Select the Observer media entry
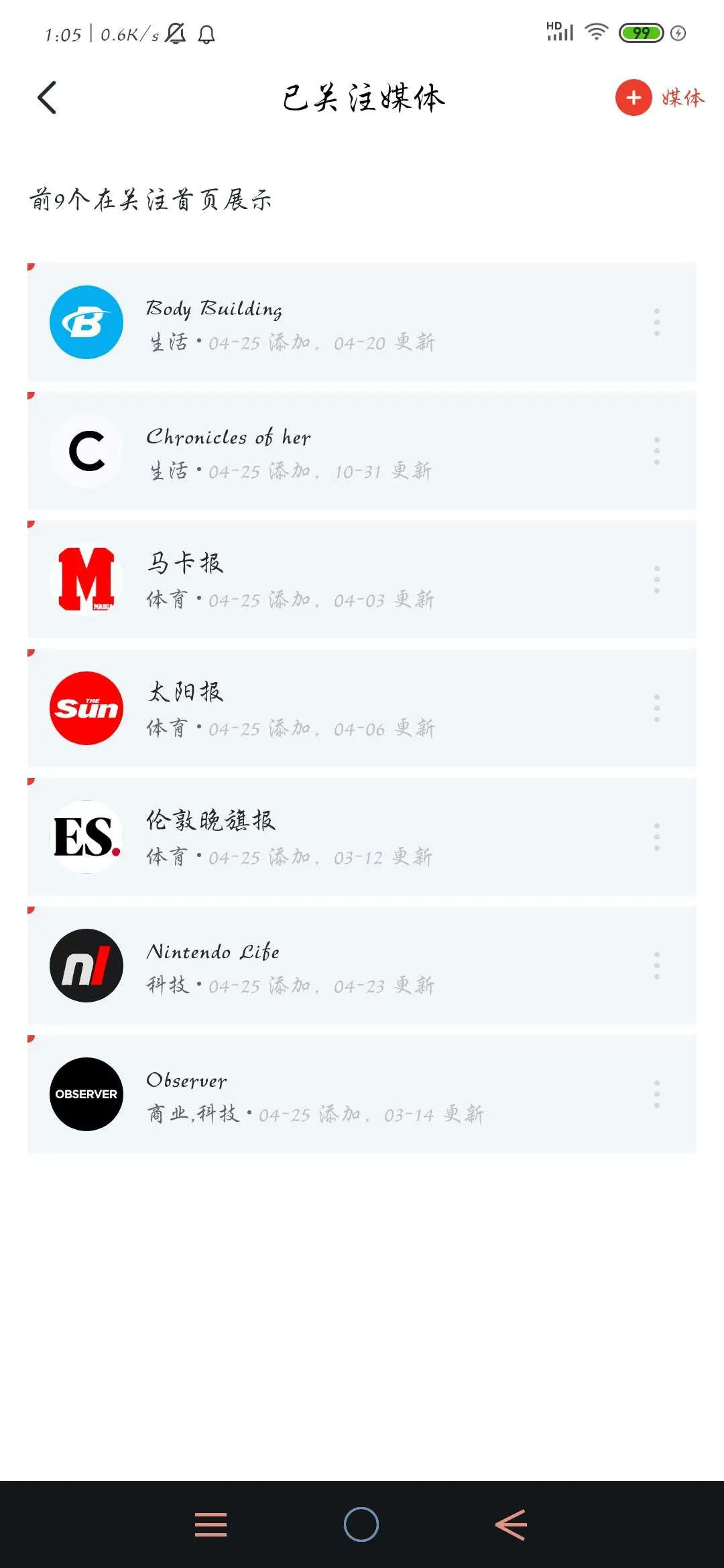This screenshot has height=1568, width=724. point(335,1094)
